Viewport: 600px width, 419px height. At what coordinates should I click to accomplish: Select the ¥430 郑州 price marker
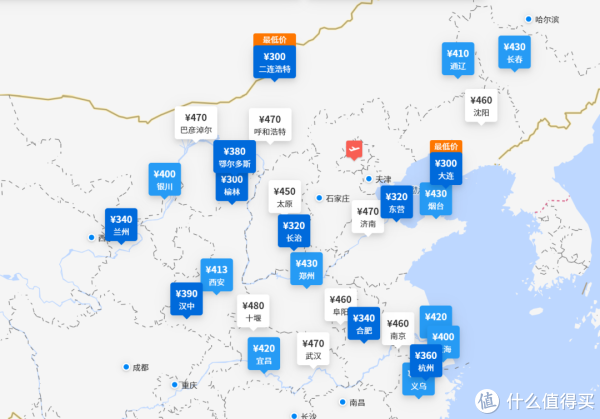(306, 268)
